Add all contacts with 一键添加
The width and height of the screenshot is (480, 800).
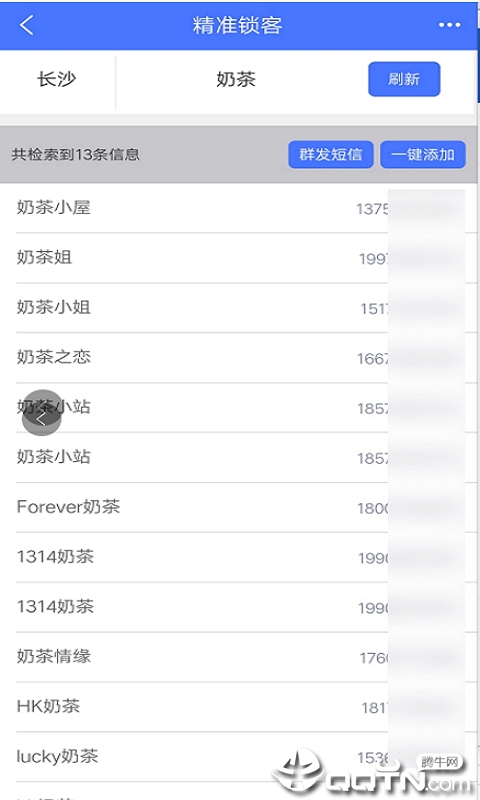coord(423,154)
